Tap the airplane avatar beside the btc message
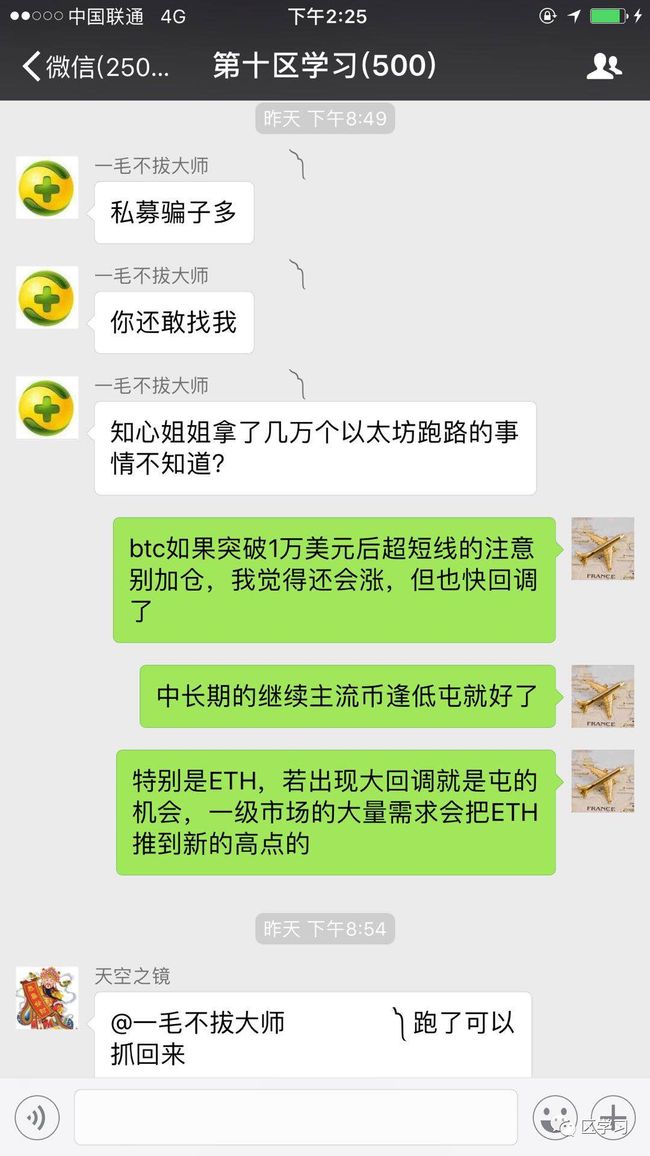 click(603, 549)
